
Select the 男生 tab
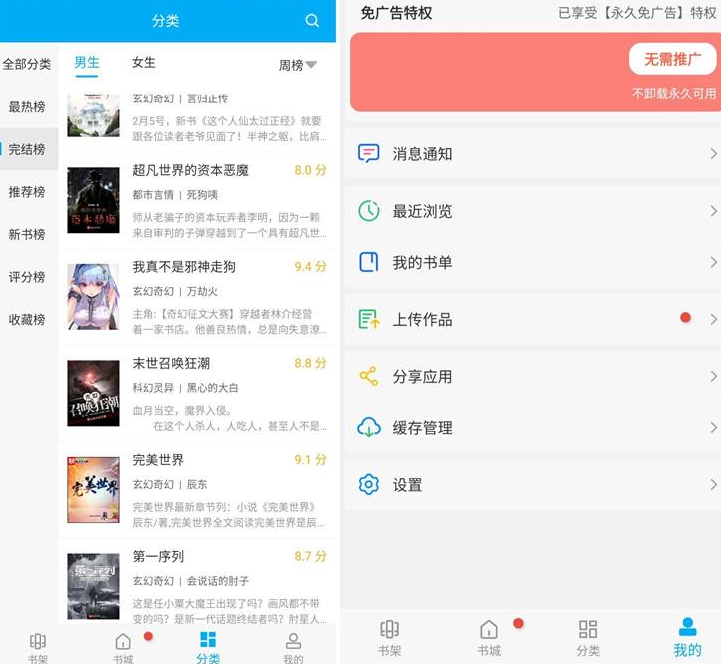[x=87, y=62]
